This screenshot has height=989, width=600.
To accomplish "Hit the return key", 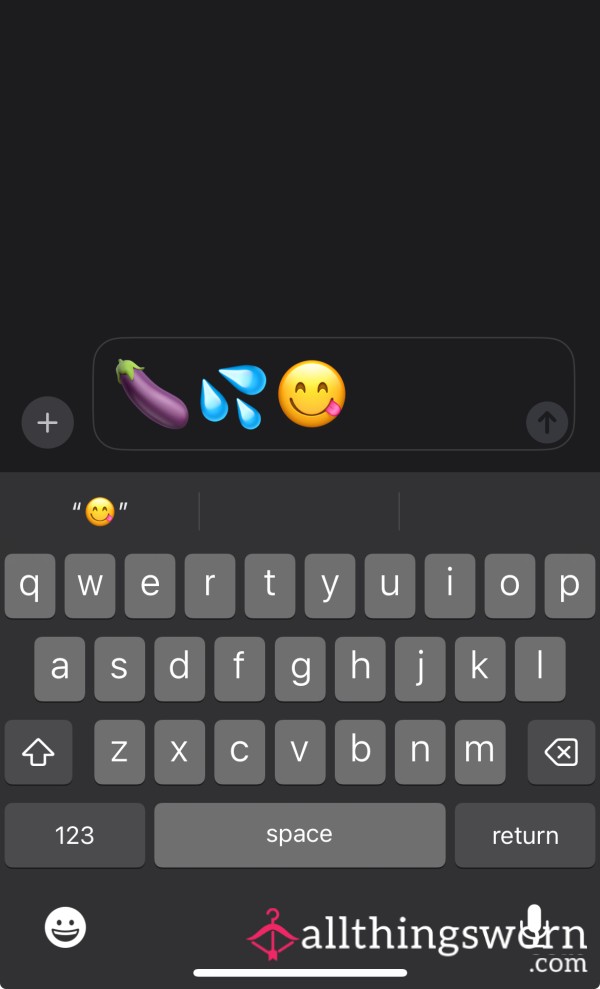I will click(x=525, y=835).
